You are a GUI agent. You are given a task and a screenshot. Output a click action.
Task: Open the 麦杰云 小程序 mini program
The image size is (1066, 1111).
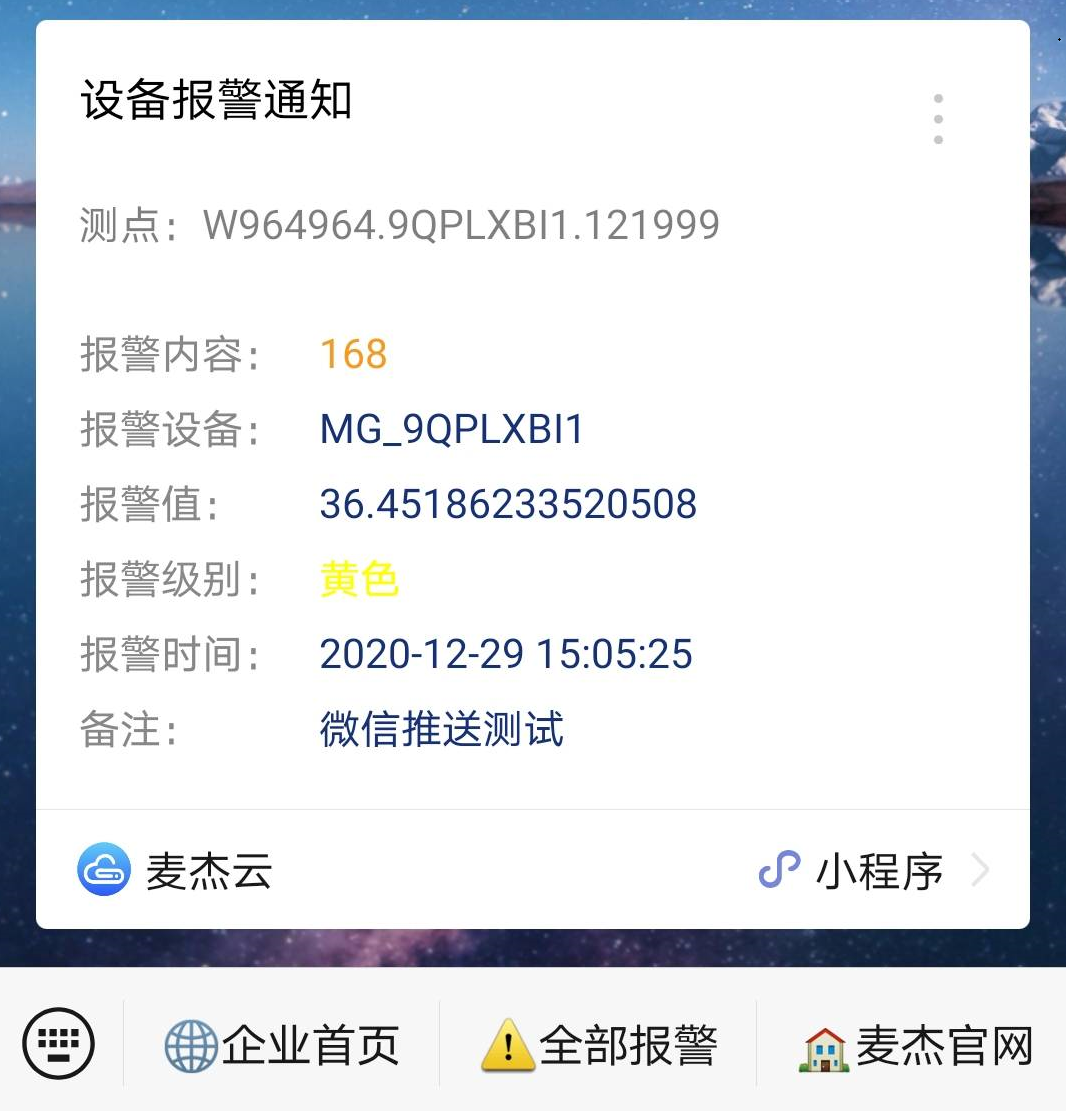point(532,871)
